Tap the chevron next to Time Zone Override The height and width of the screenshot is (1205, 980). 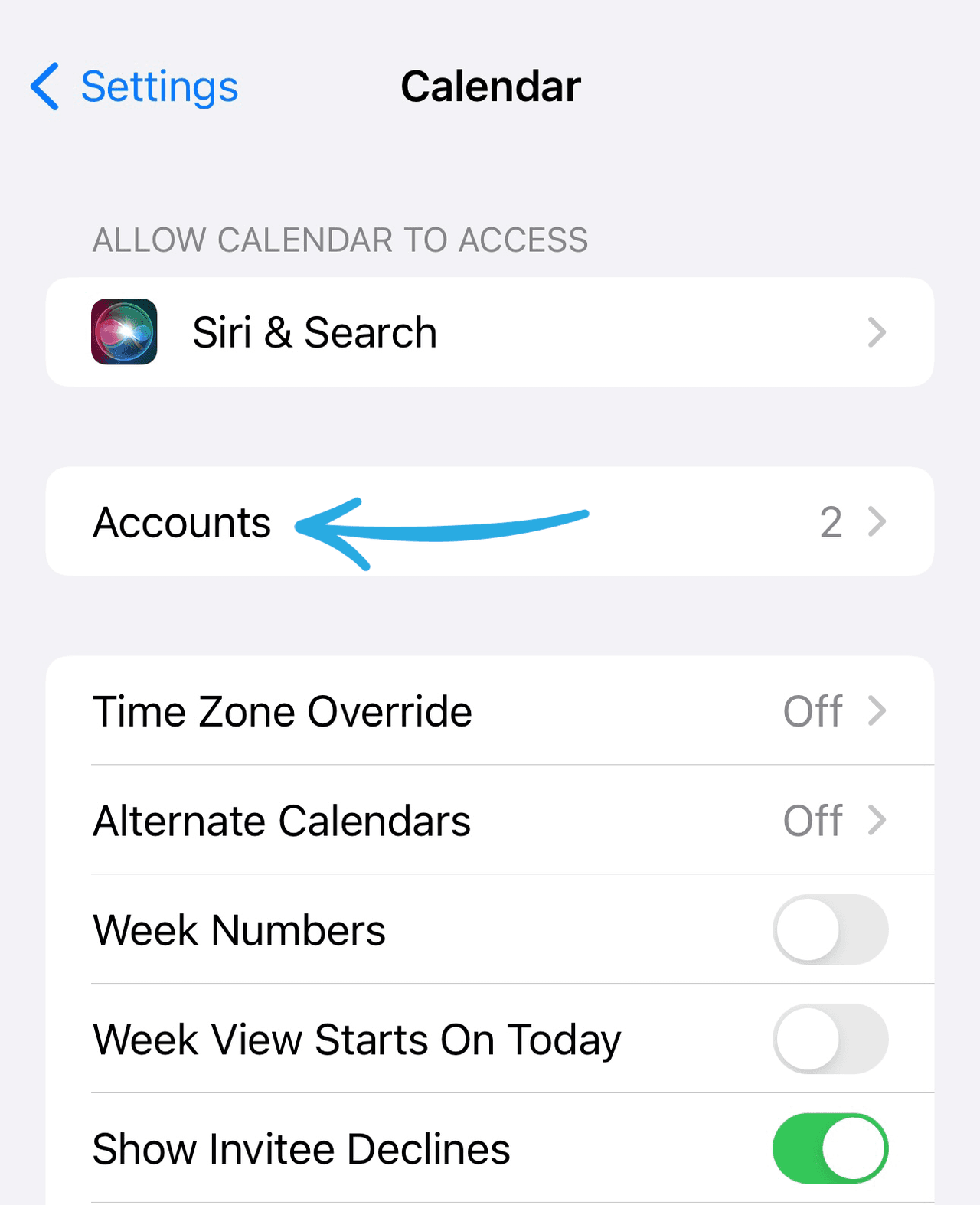coord(877,711)
